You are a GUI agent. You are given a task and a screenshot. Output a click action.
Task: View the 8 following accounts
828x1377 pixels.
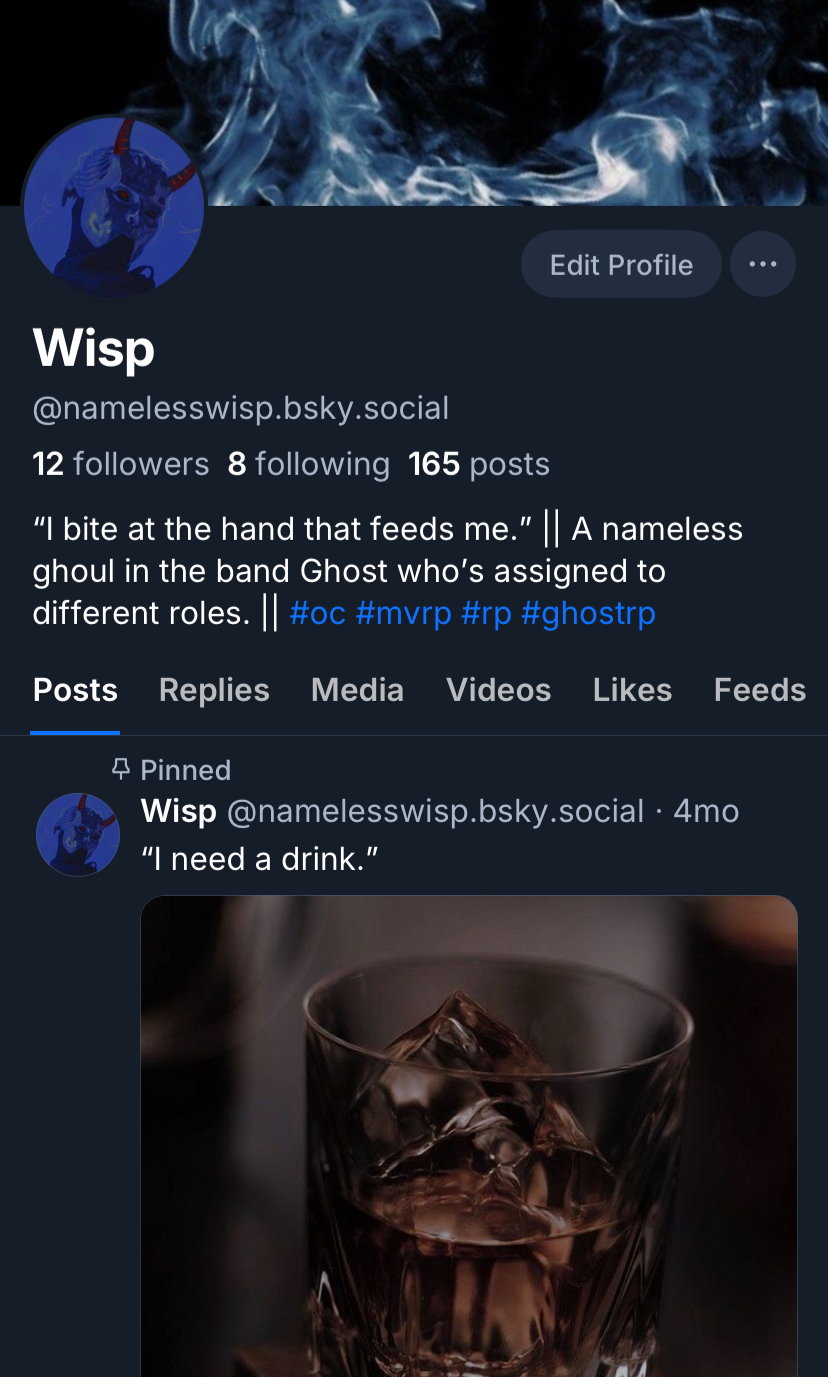(309, 464)
